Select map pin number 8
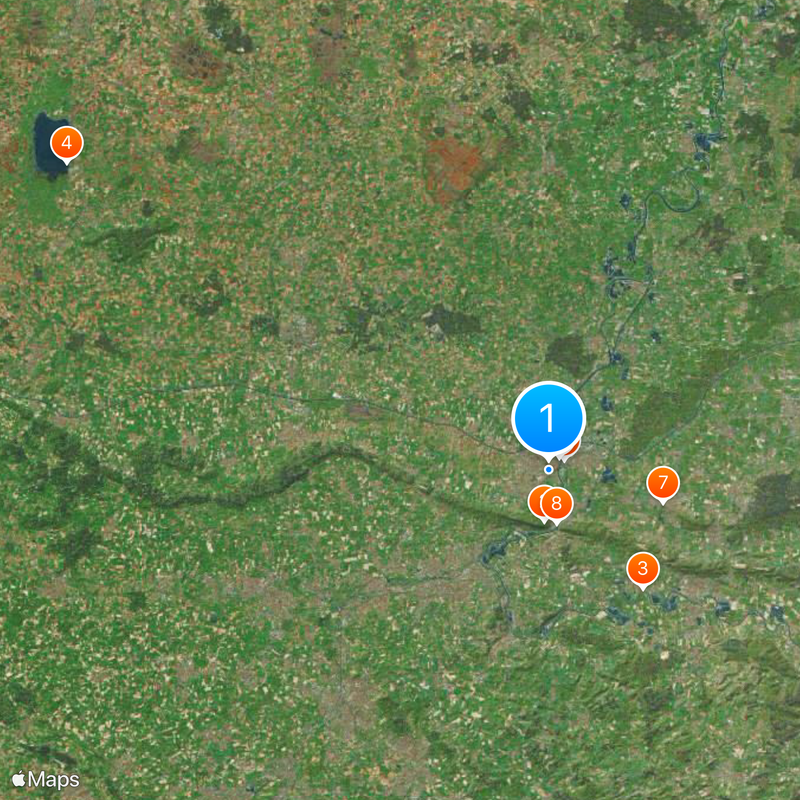This screenshot has height=800, width=800. pyautogui.click(x=557, y=504)
